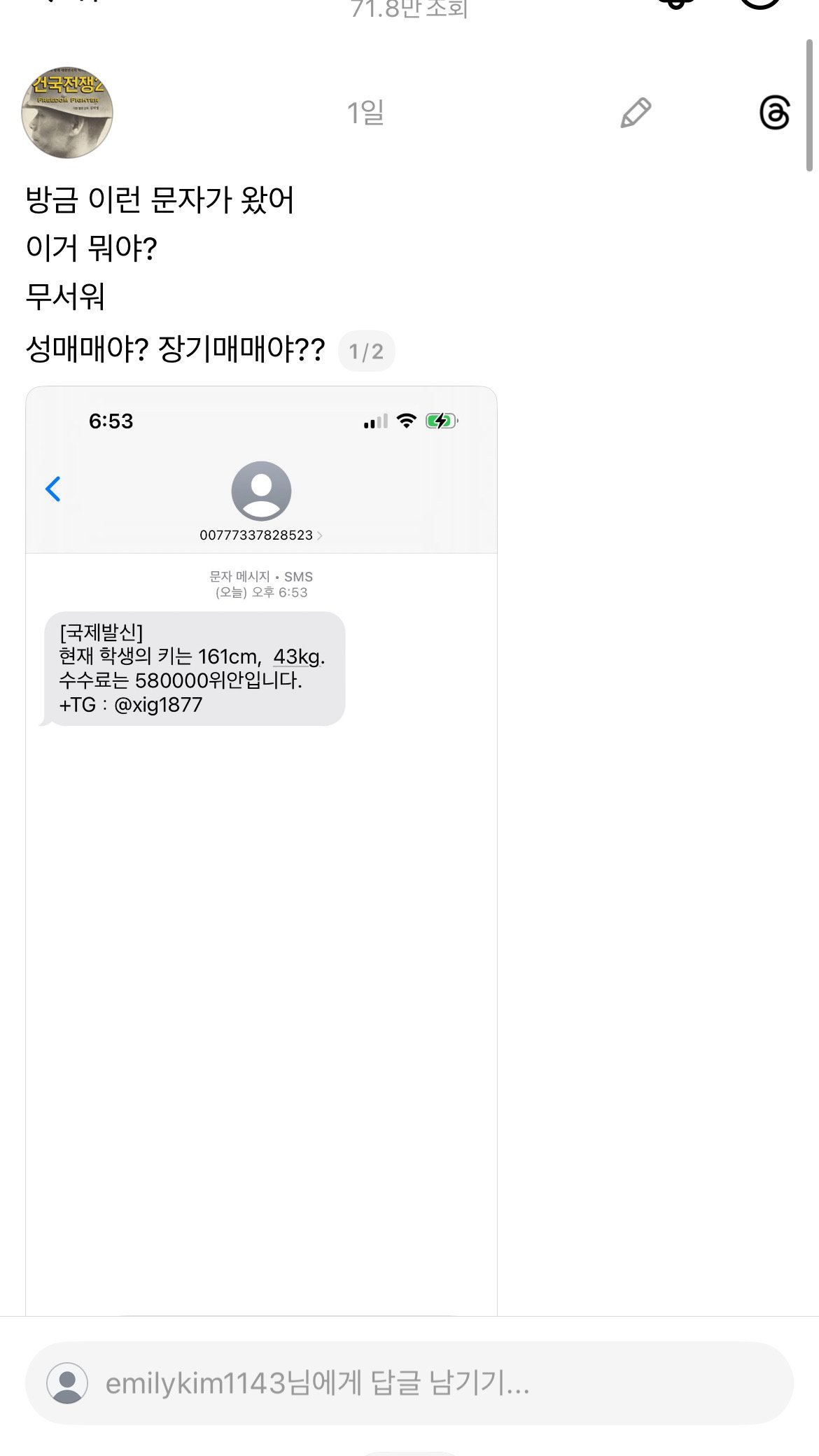Tap the Threads logo icon
819x1456 pixels.
click(x=774, y=113)
